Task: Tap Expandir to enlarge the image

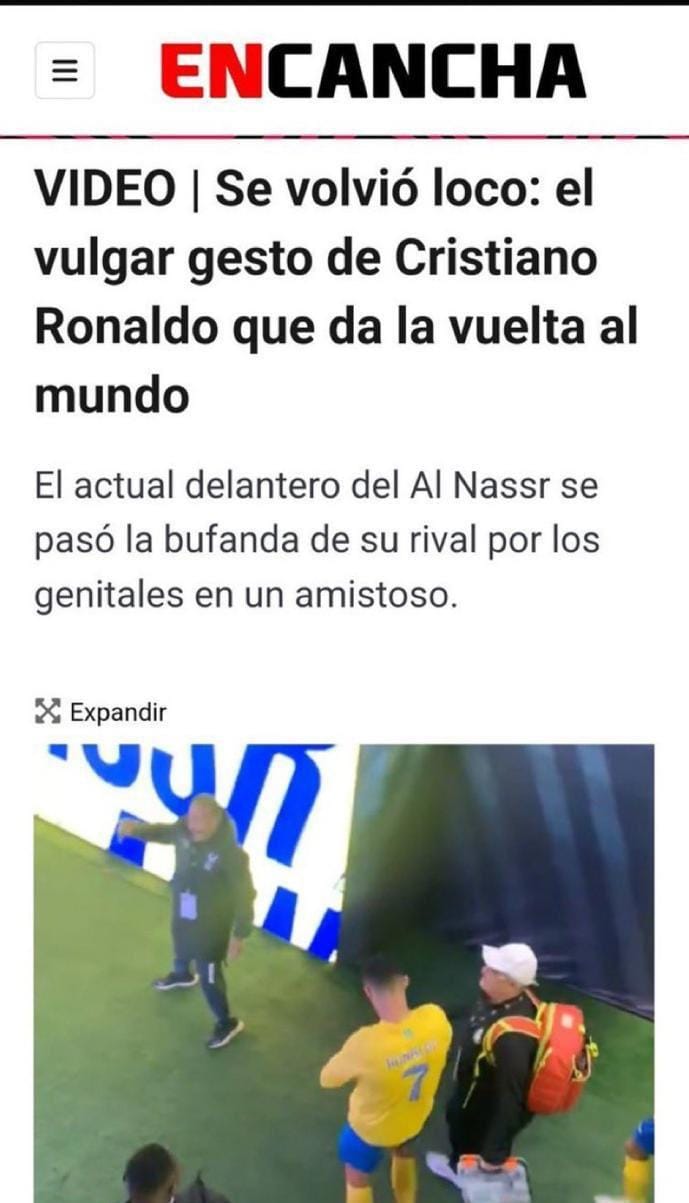Action: pyautogui.click(x=101, y=712)
